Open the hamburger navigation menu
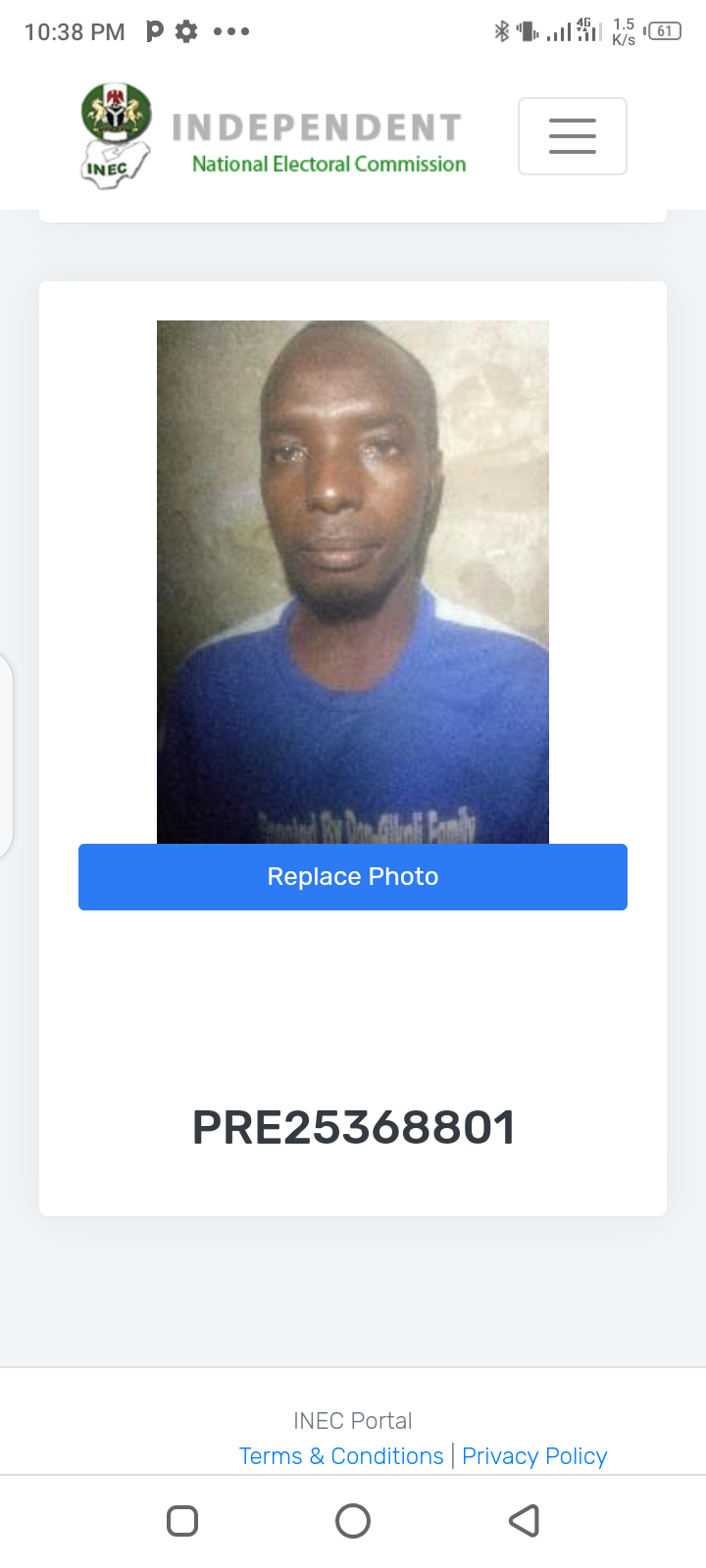The height and width of the screenshot is (1568, 706). point(573,136)
